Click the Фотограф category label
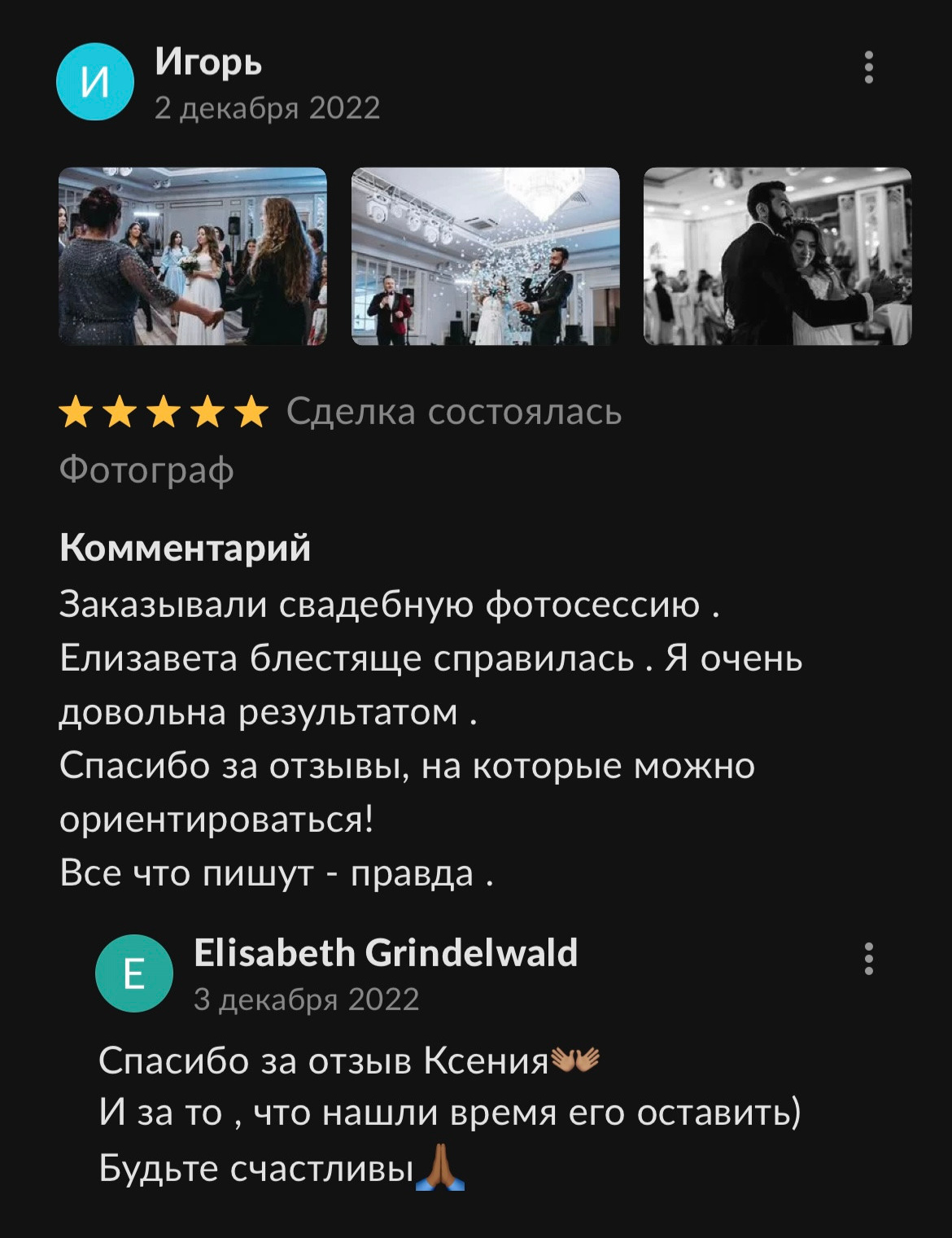This screenshot has height=1238, width=952. tap(146, 468)
